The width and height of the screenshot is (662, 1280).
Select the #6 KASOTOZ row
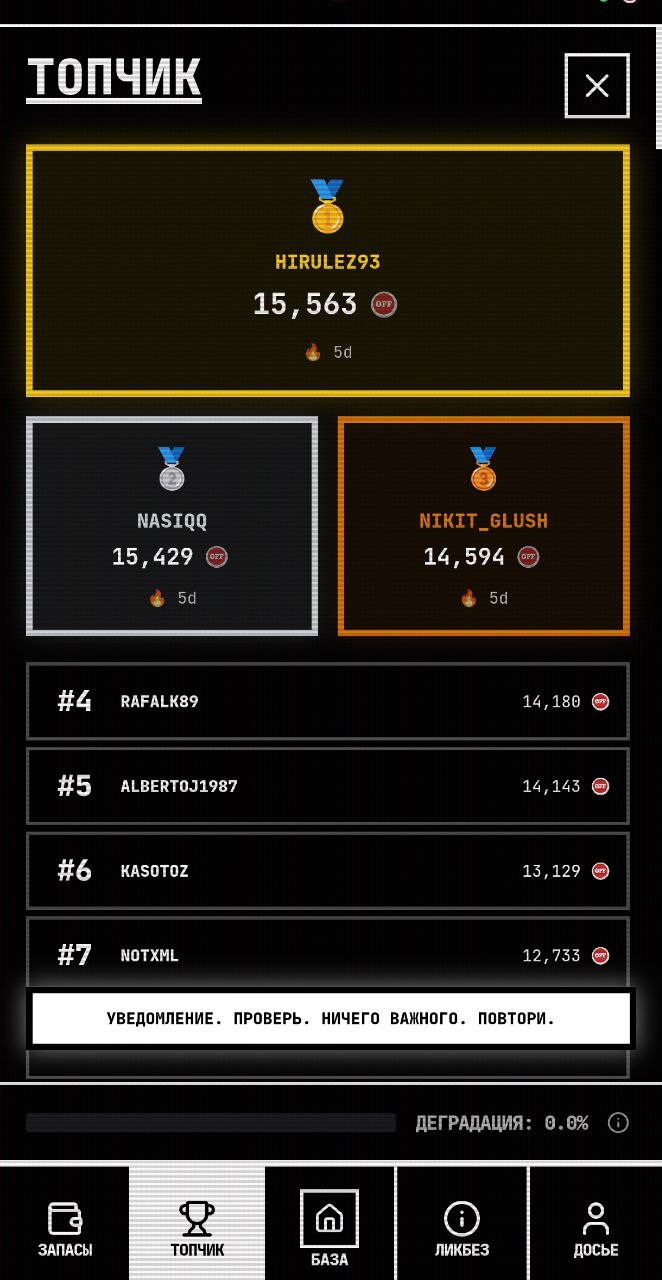click(328, 871)
